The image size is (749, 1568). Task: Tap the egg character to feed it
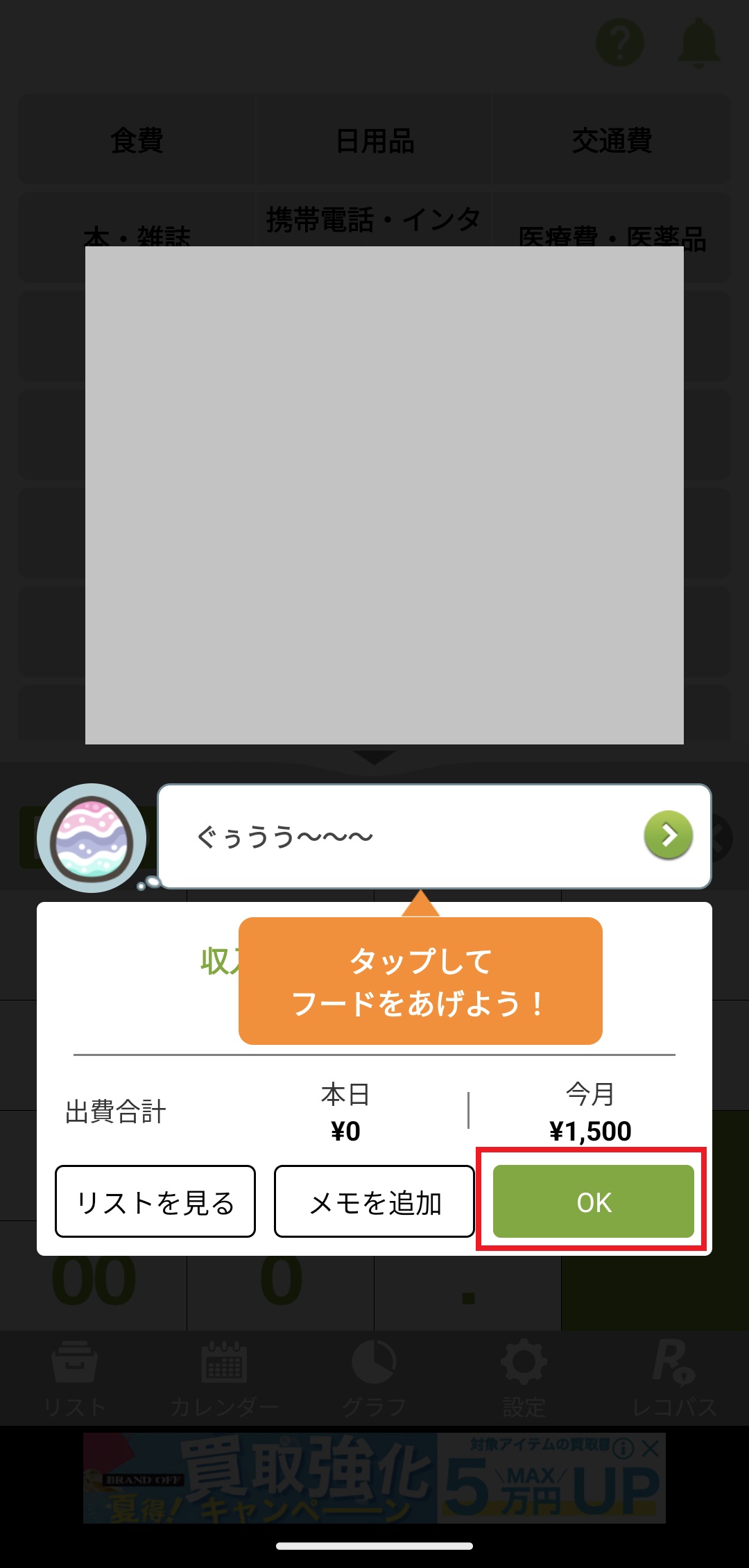[x=92, y=838]
